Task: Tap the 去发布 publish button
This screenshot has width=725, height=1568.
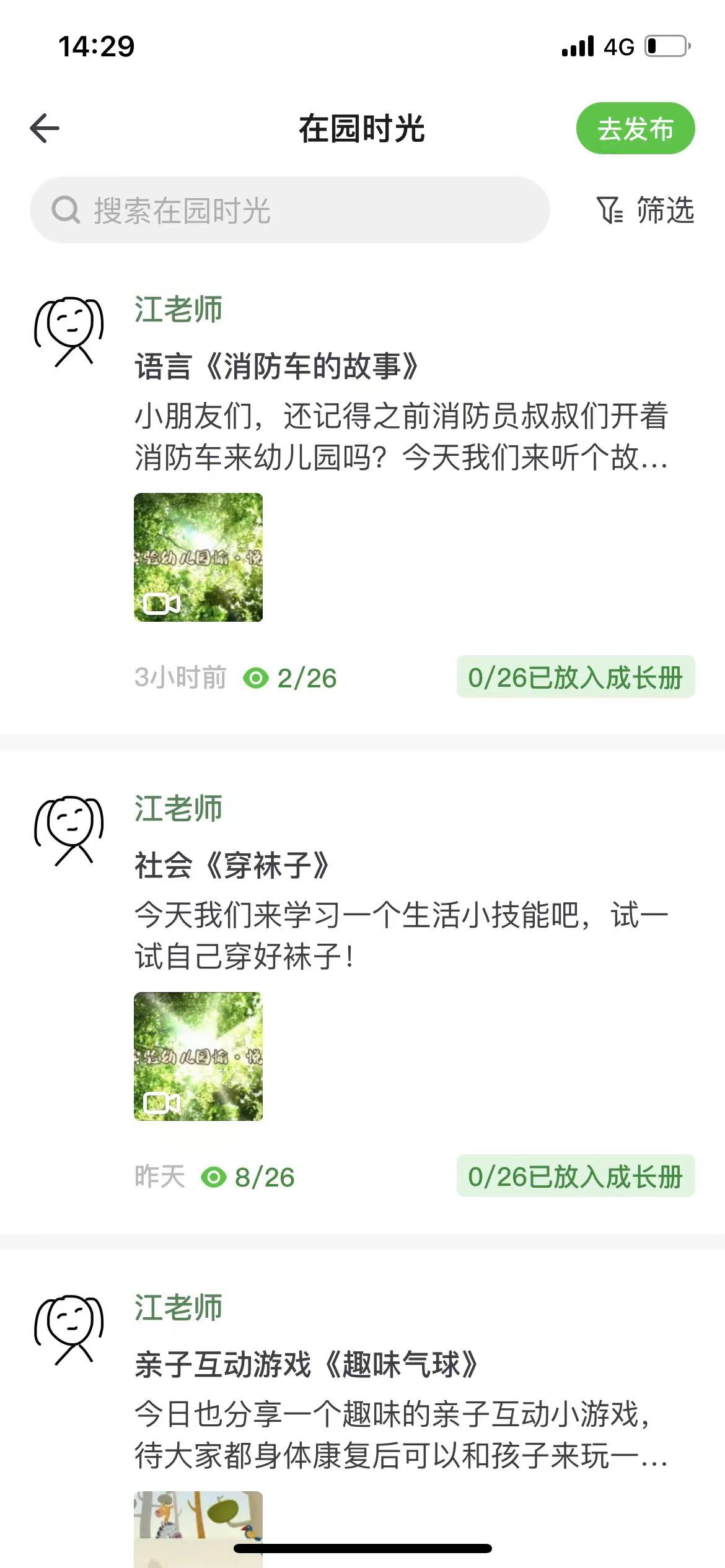Action: [x=635, y=129]
